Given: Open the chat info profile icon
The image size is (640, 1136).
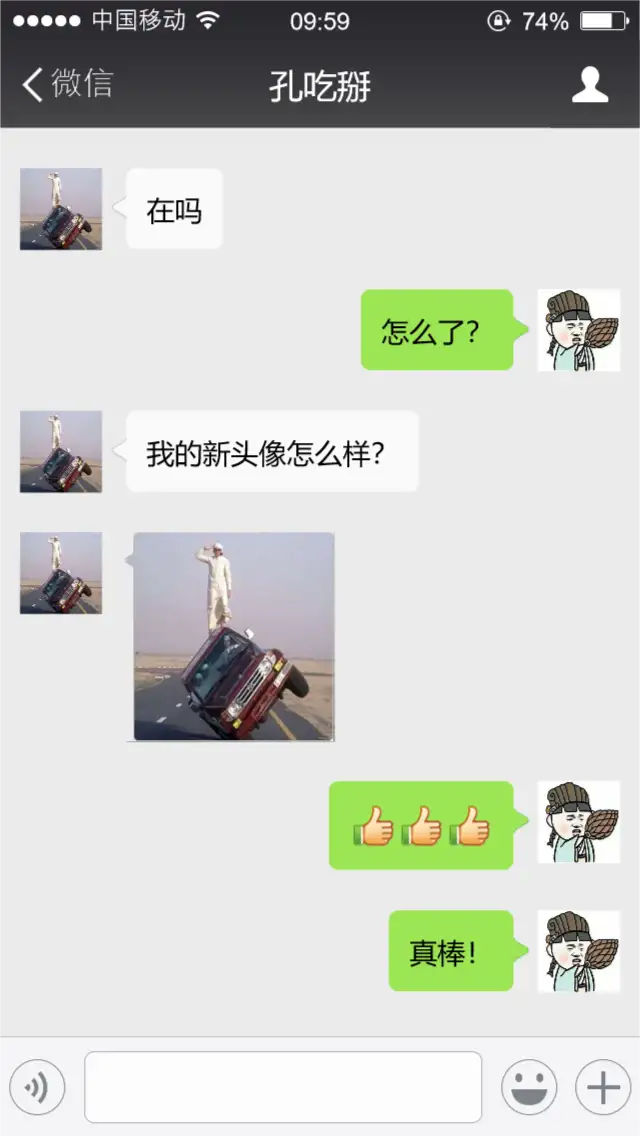Looking at the screenshot, I should (x=590, y=85).
